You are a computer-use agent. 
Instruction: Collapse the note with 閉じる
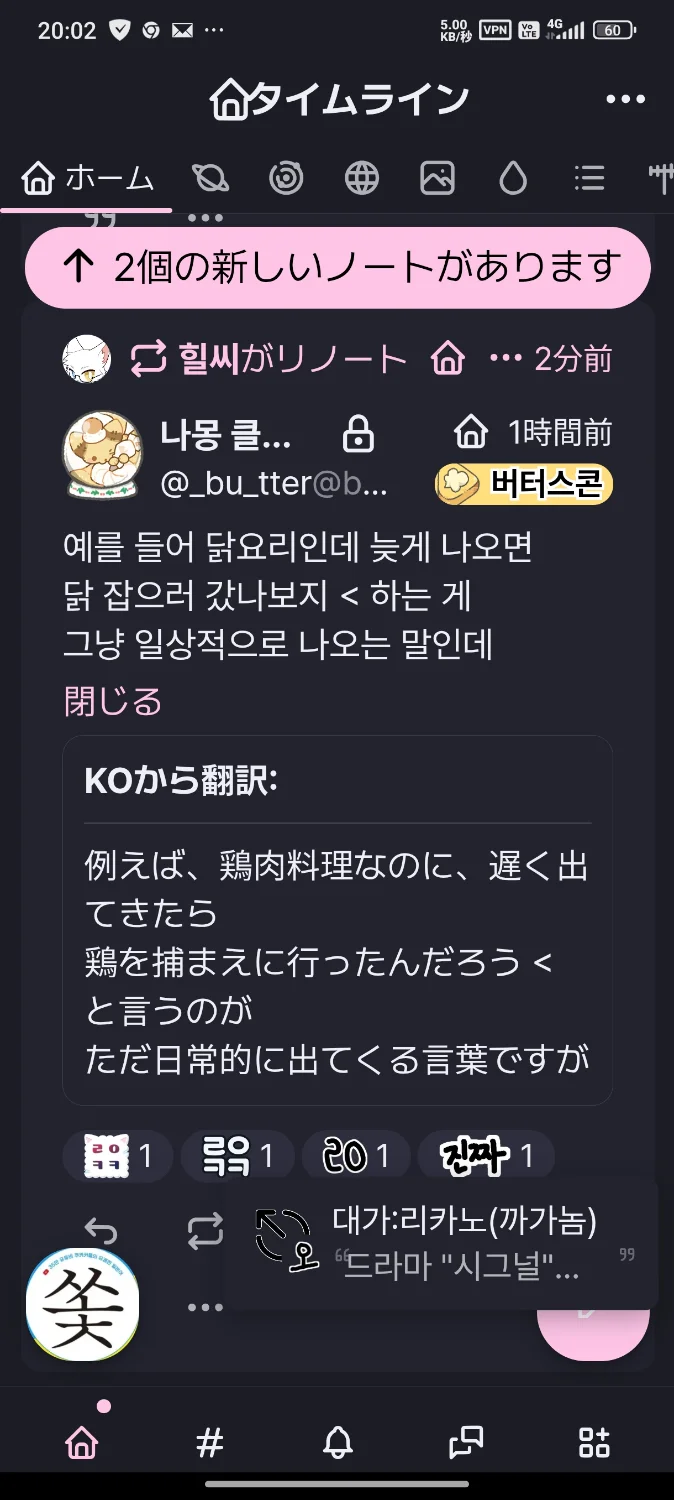tap(112, 701)
